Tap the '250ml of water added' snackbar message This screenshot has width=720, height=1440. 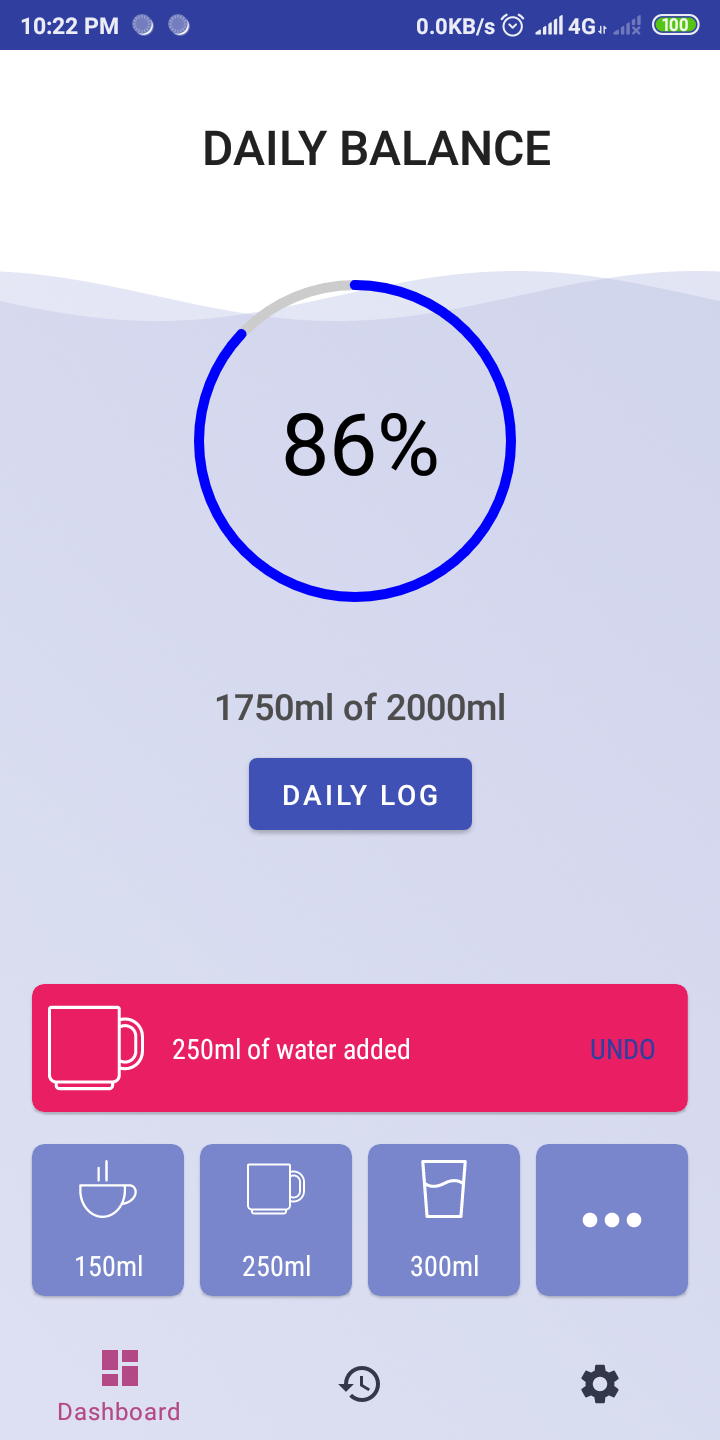[x=291, y=1049]
